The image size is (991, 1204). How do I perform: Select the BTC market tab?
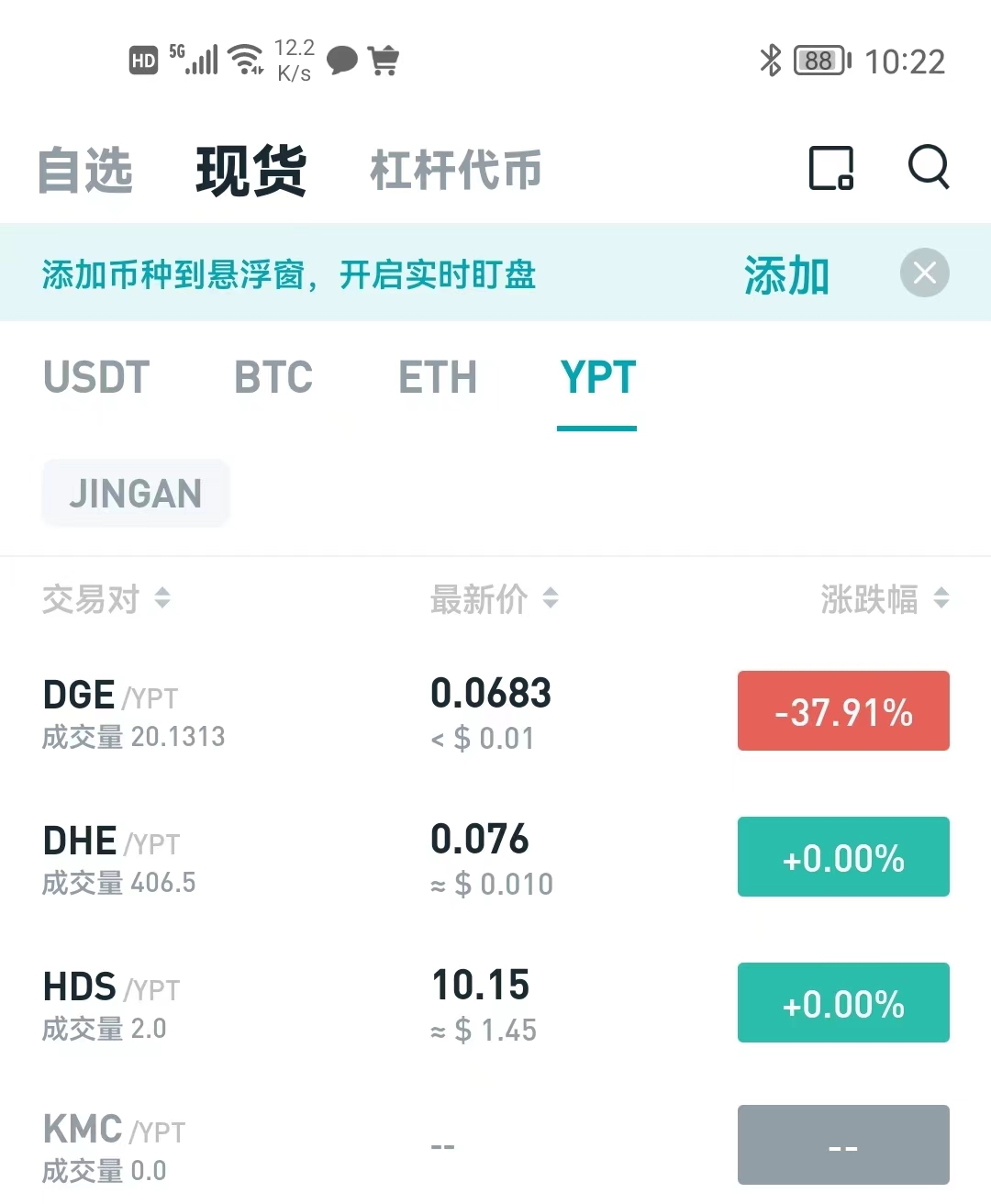coord(273,377)
